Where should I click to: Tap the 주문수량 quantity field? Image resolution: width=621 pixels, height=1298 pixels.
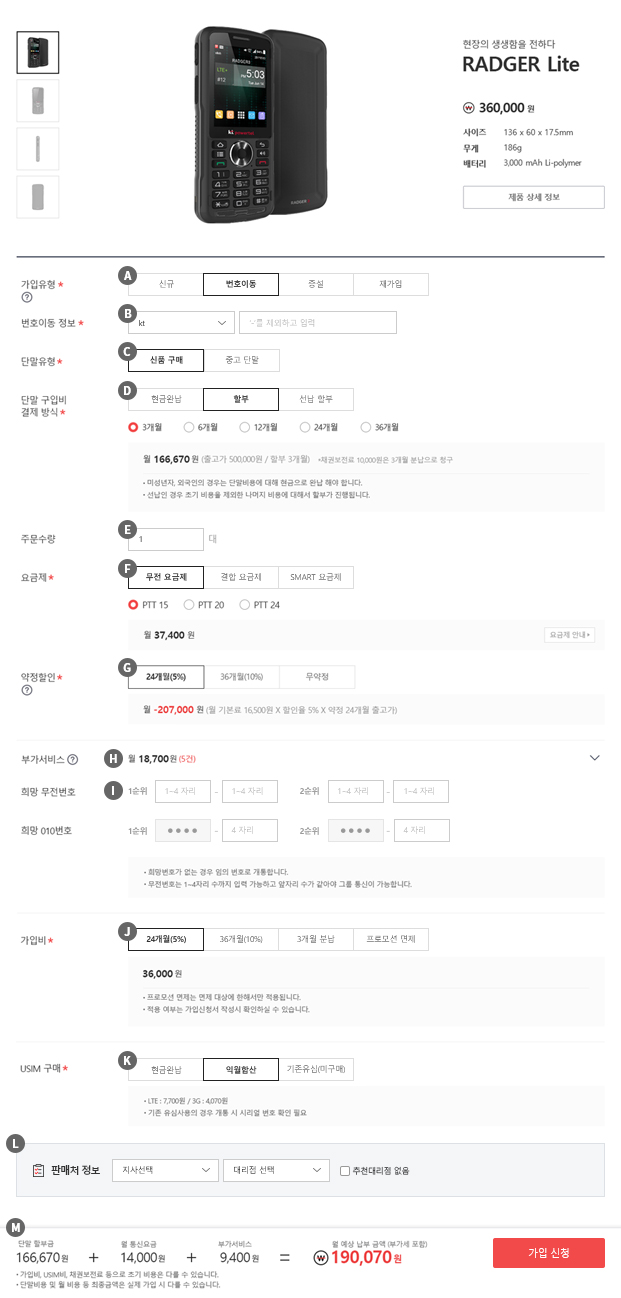pos(166,539)
